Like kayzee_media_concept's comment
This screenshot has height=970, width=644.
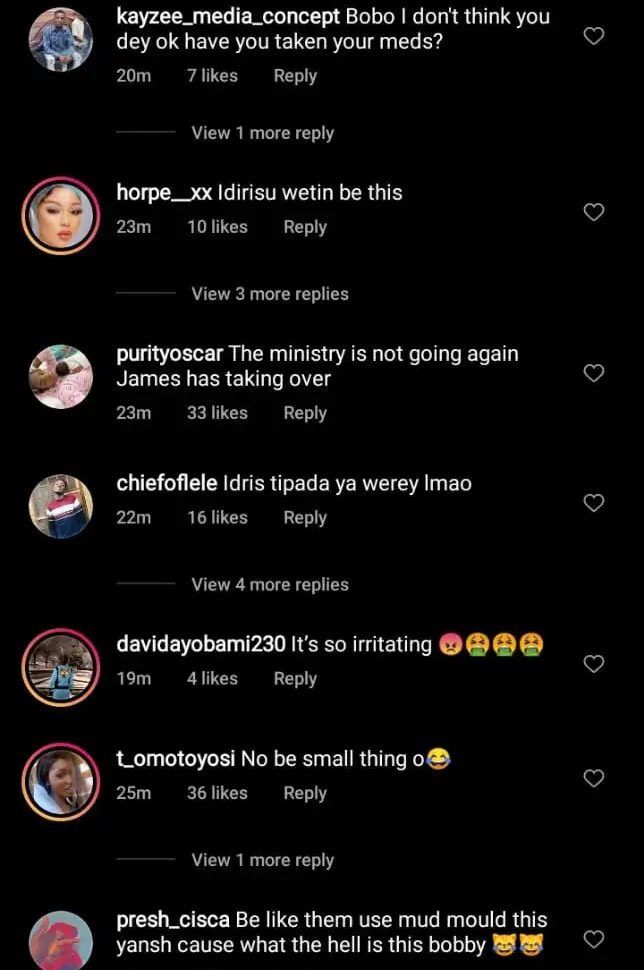click(x=594, y=36)
